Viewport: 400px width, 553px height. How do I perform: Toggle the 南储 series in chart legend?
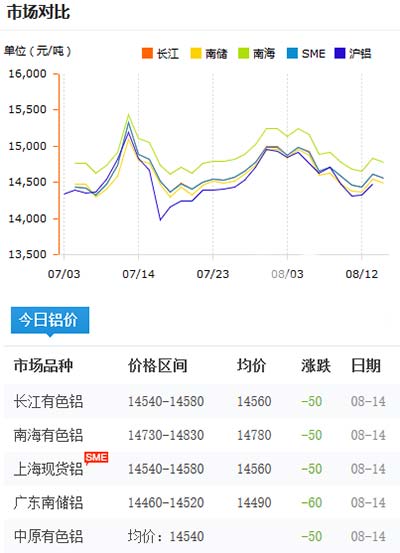pyautogui.click(x=209, y=54)
